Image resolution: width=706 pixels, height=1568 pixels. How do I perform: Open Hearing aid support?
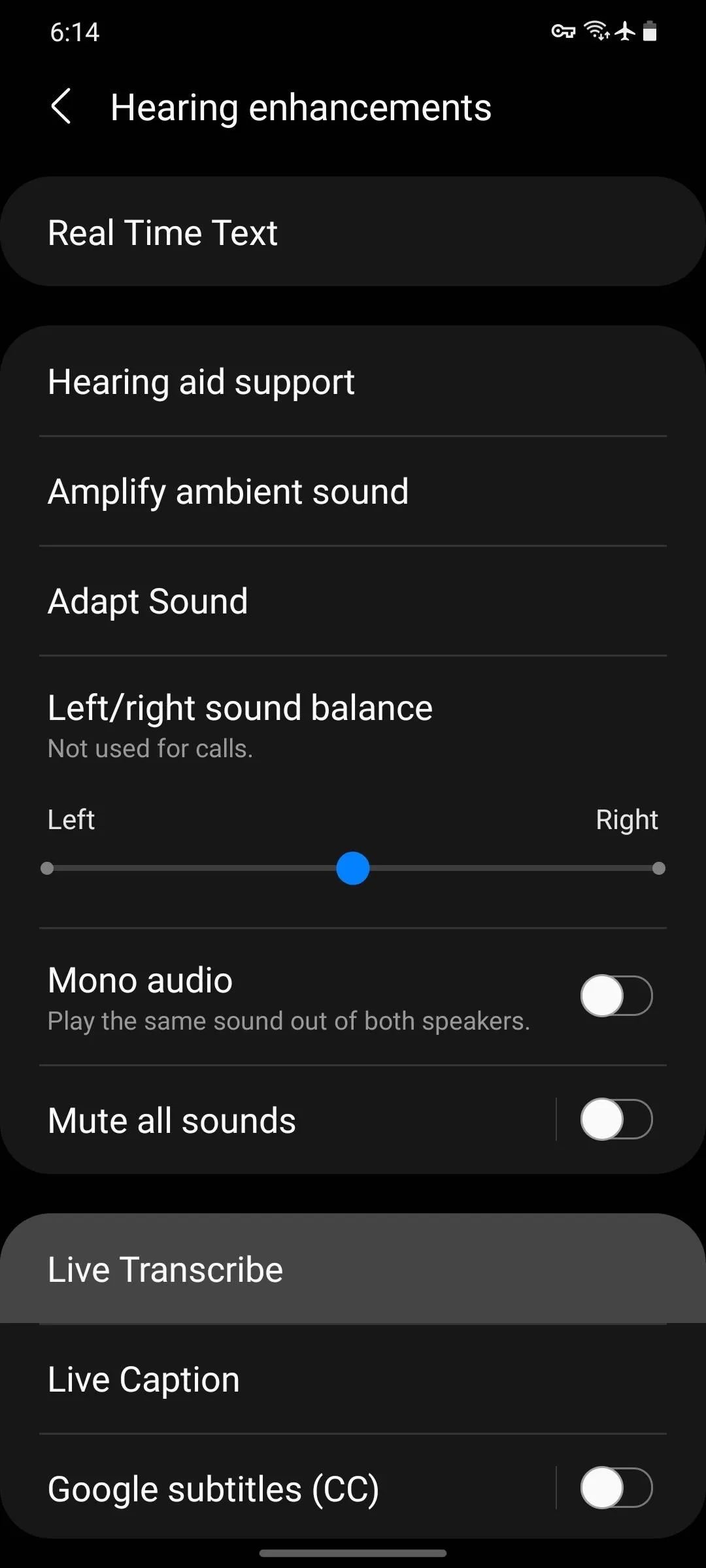coord(353,382)
